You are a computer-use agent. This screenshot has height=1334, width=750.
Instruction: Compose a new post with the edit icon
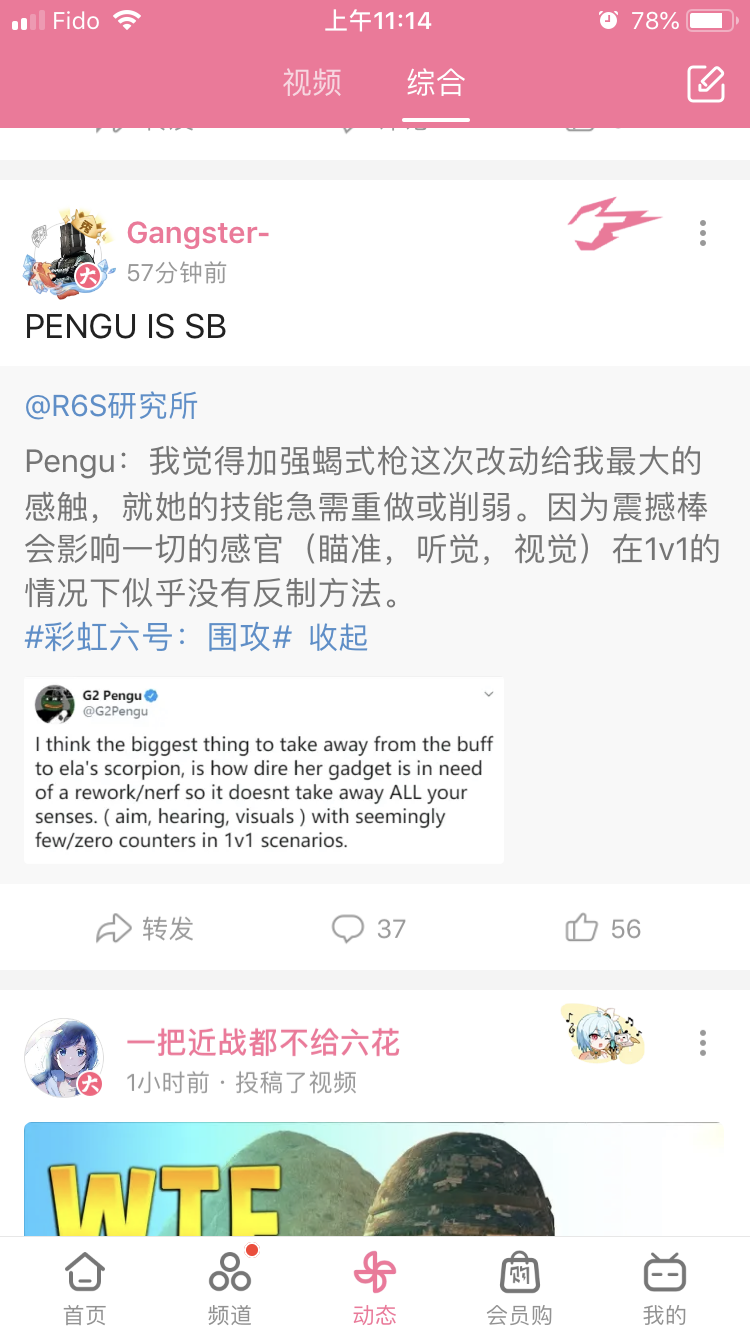pos(706,84)
